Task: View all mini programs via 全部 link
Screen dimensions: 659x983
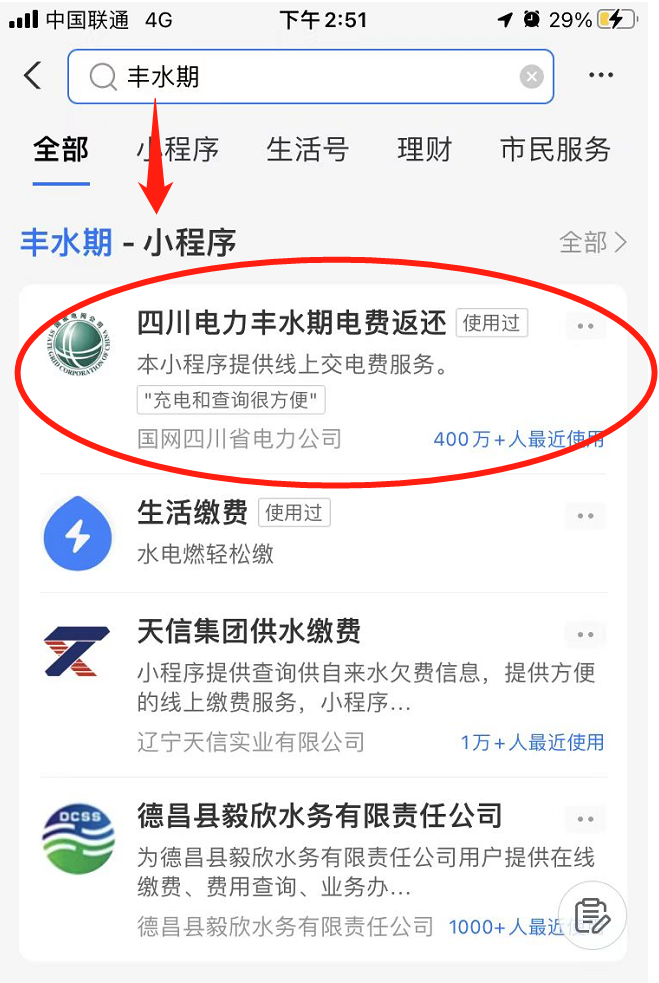Action: tap(593, 242)
